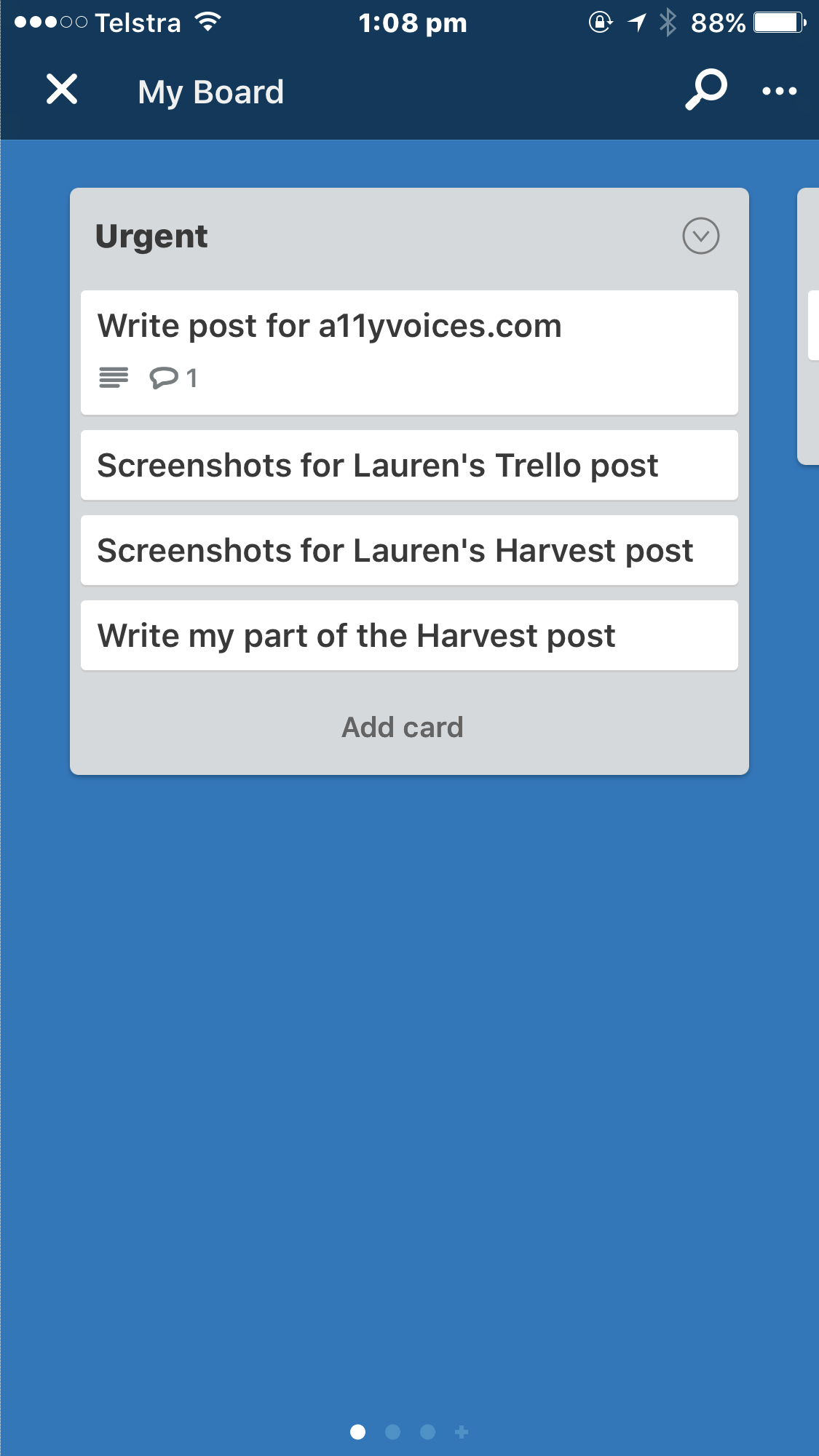Close the board with the X icon
Viewport: 819px width, 1456px height.
click(x=62, y=90)
